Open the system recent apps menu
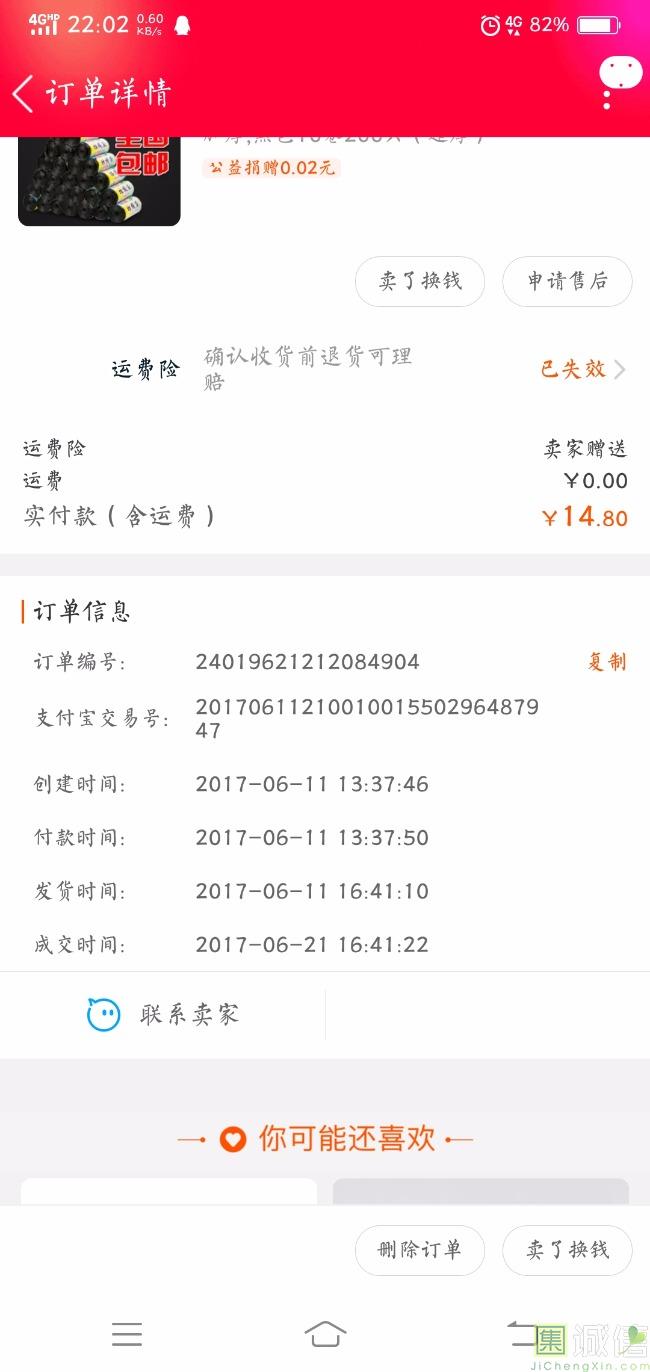Image resolution: width=650 pixels, height=1372 pixels. pyautogui.click(x=127, y=1333)
